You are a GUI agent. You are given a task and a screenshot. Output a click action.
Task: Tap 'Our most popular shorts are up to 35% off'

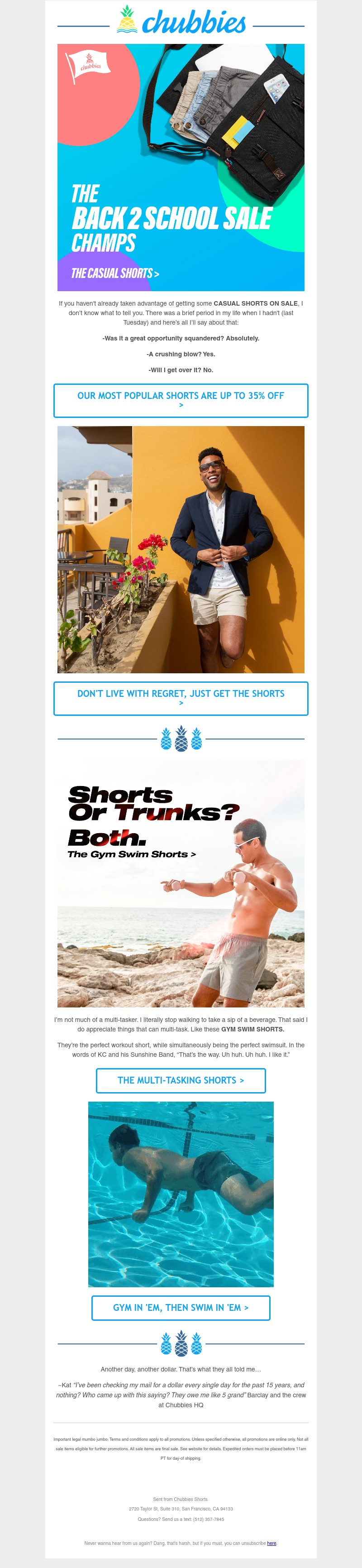tap(181, 400)
